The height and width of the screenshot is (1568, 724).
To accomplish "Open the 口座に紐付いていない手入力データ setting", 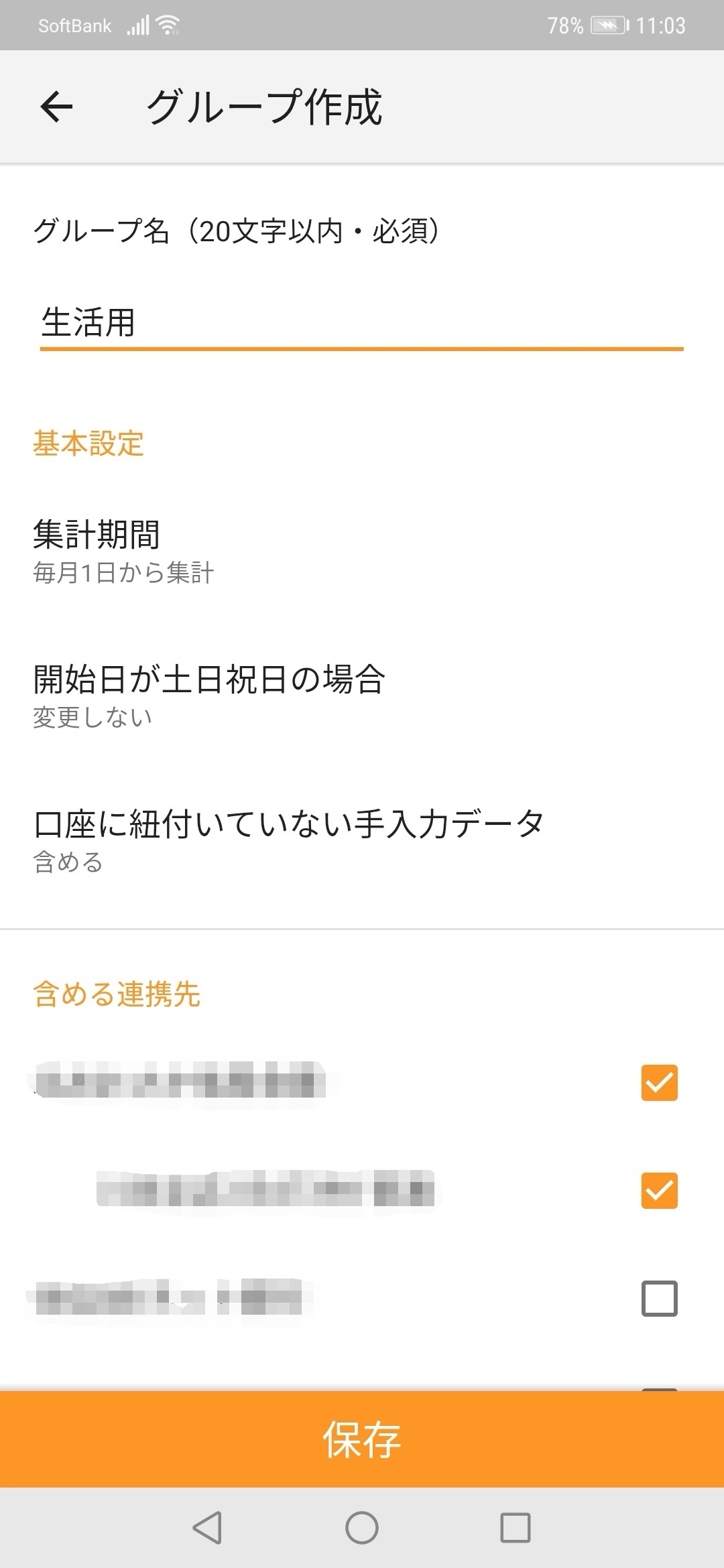I will click(362, 841).
